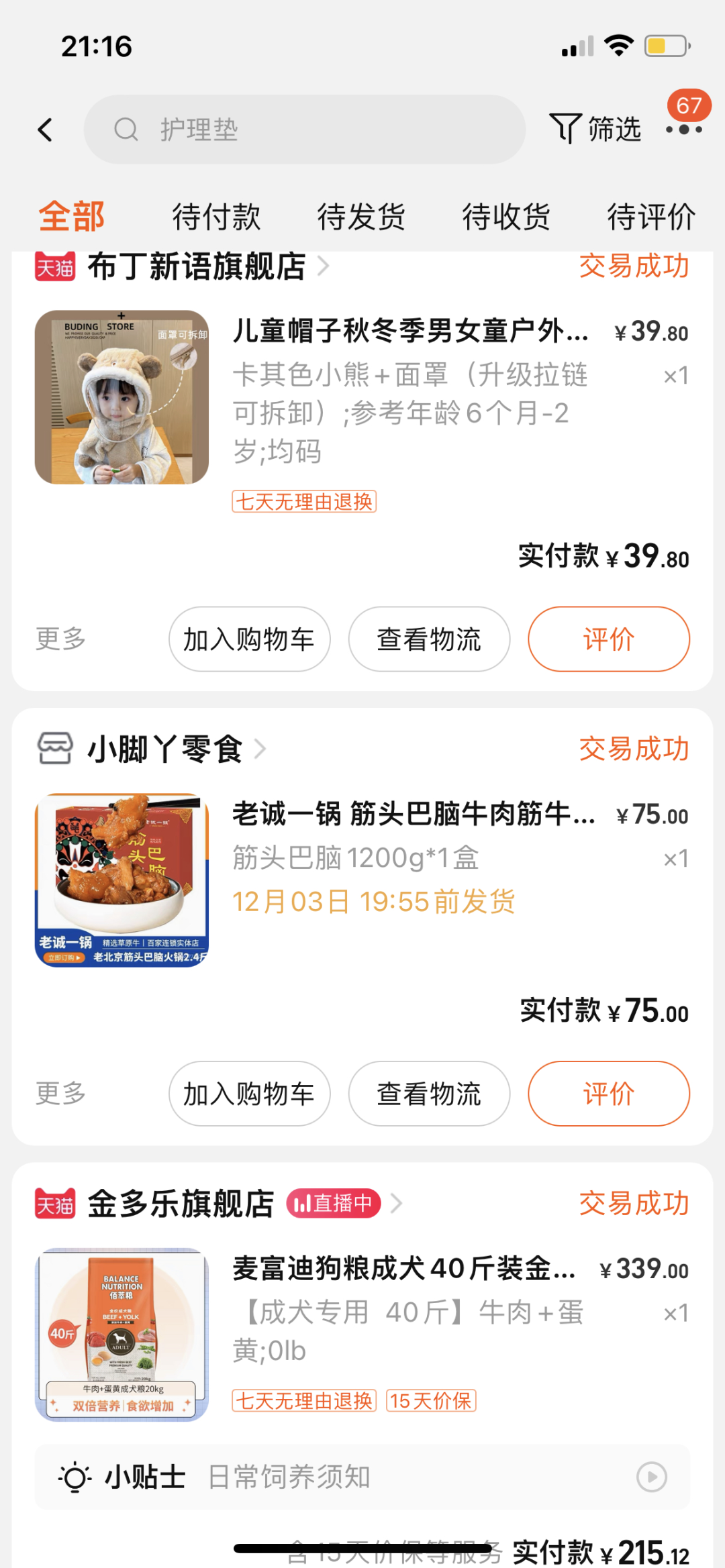Switch to the 待收货 tab
Screen dimensions: 725x1568
click(x=506, y=217)
